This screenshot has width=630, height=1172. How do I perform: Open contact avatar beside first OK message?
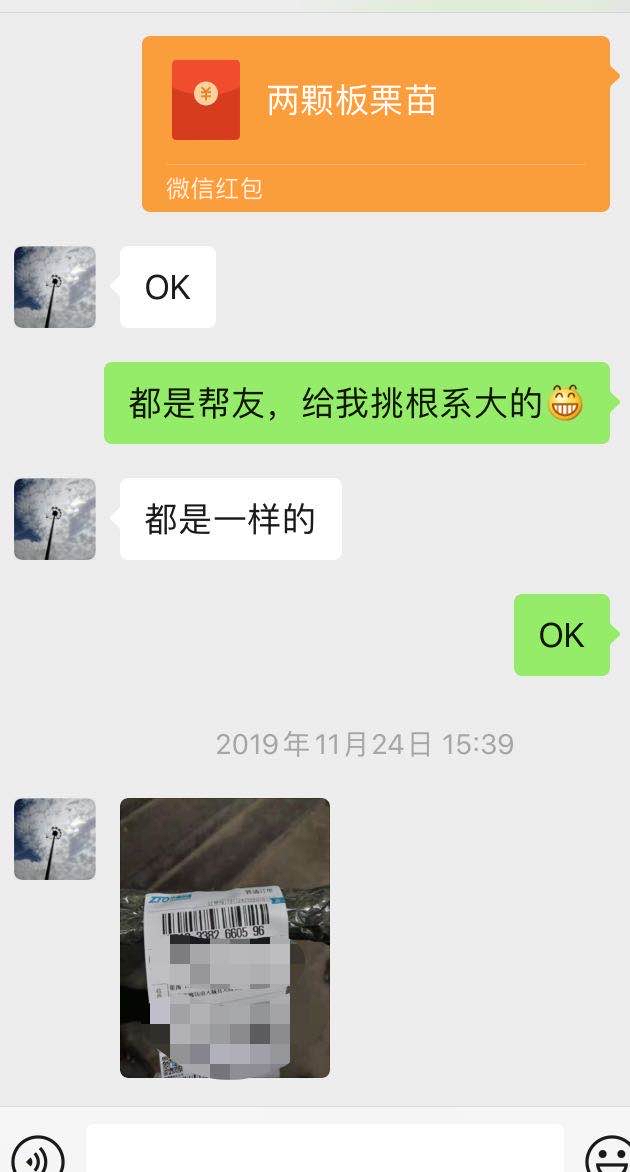click(x=55, y=287)
